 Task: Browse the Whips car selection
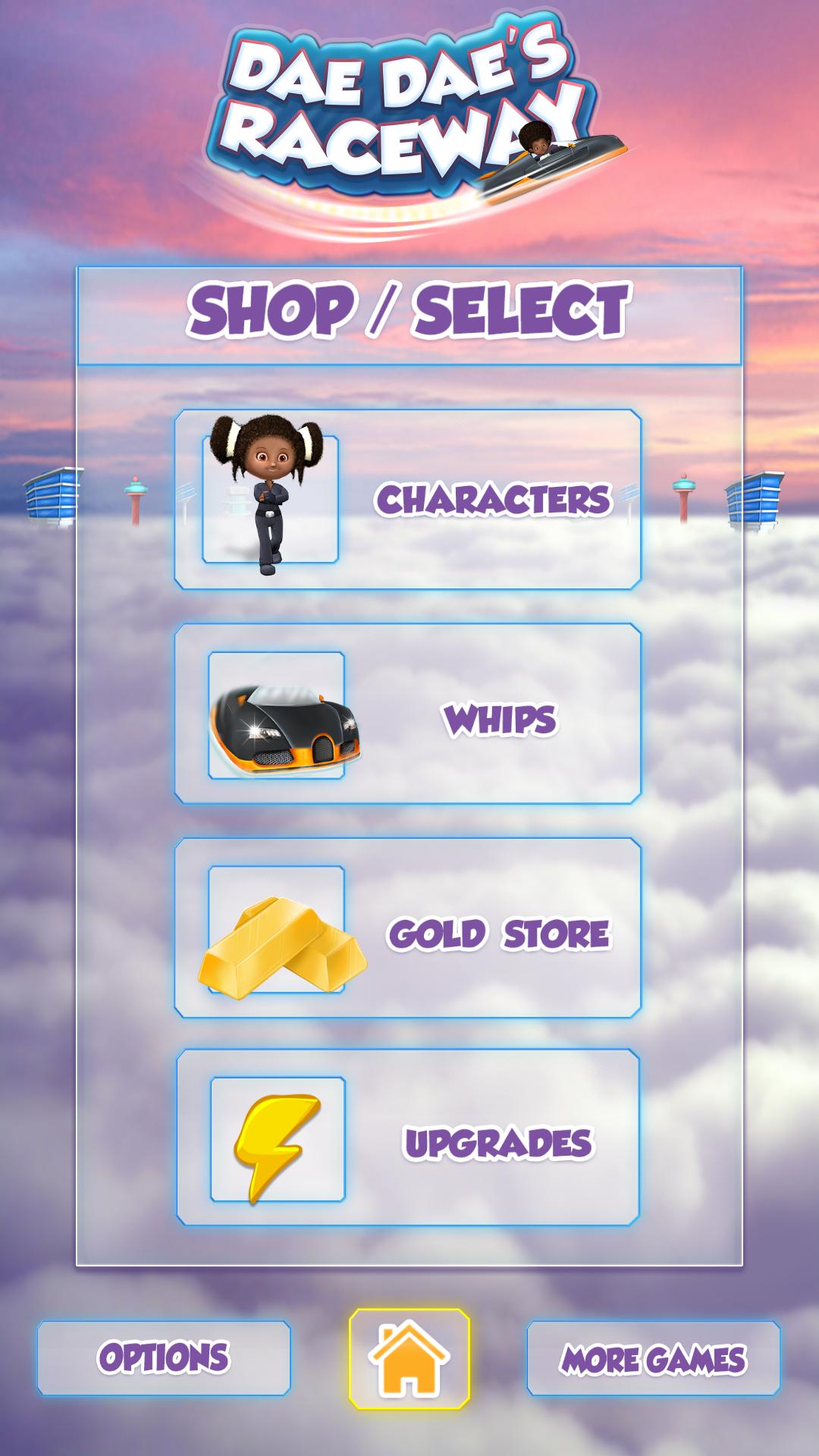408,714
